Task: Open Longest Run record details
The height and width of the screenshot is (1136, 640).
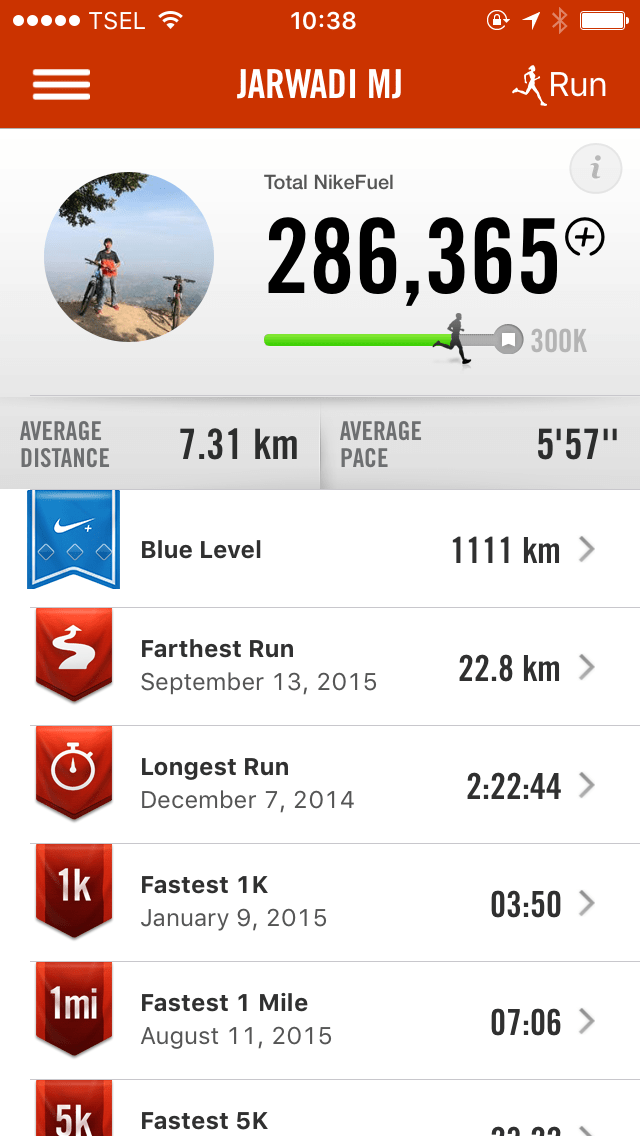Action: [330, 784]
